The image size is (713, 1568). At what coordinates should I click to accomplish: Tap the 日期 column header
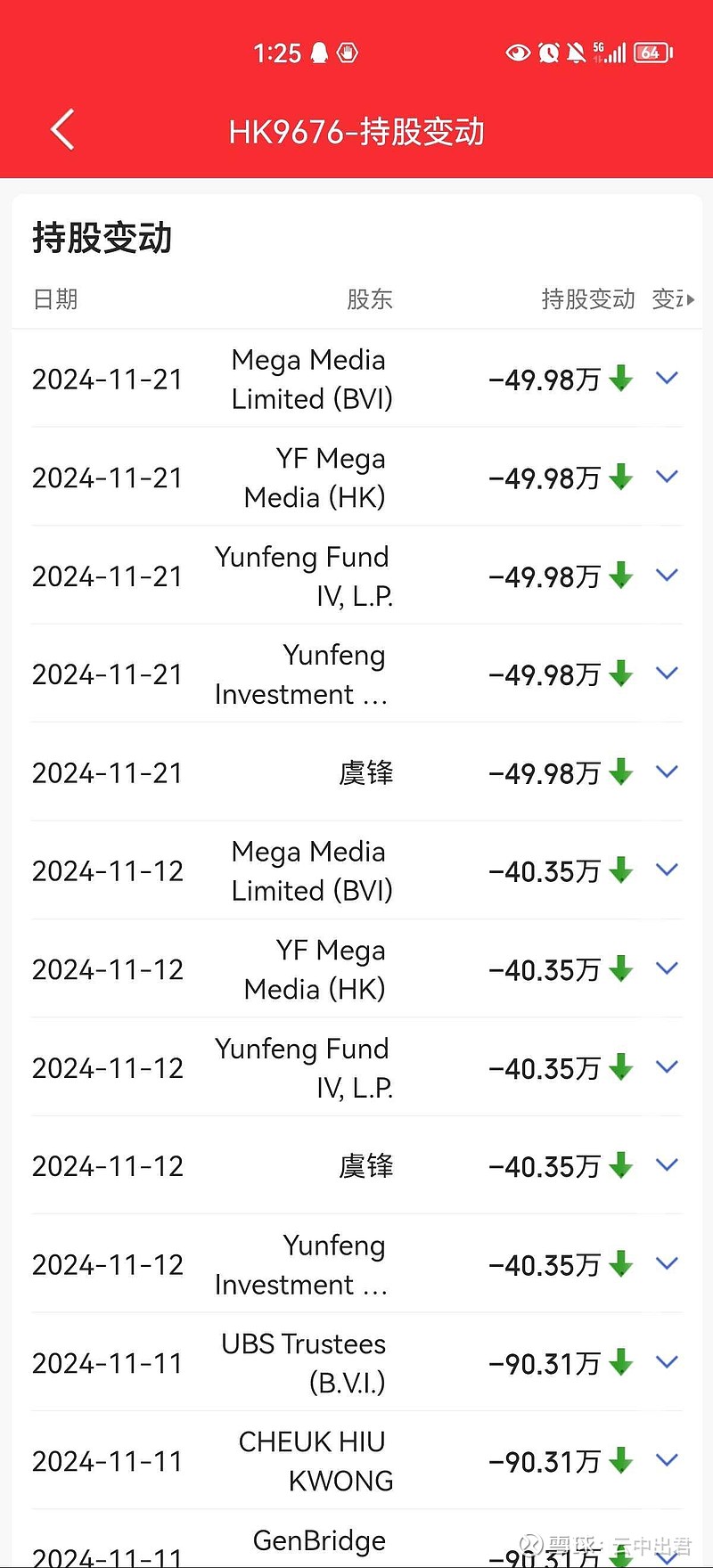(55, 299)
